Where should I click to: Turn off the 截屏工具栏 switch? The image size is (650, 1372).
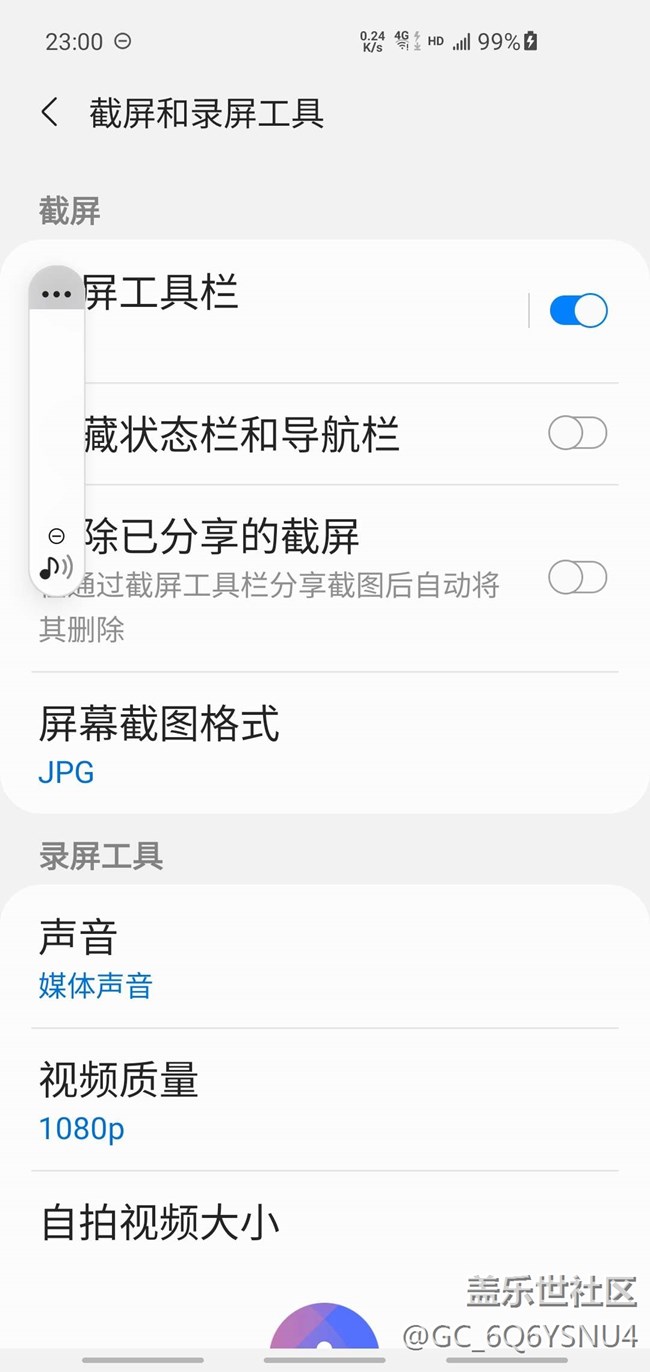click(578, 311)
